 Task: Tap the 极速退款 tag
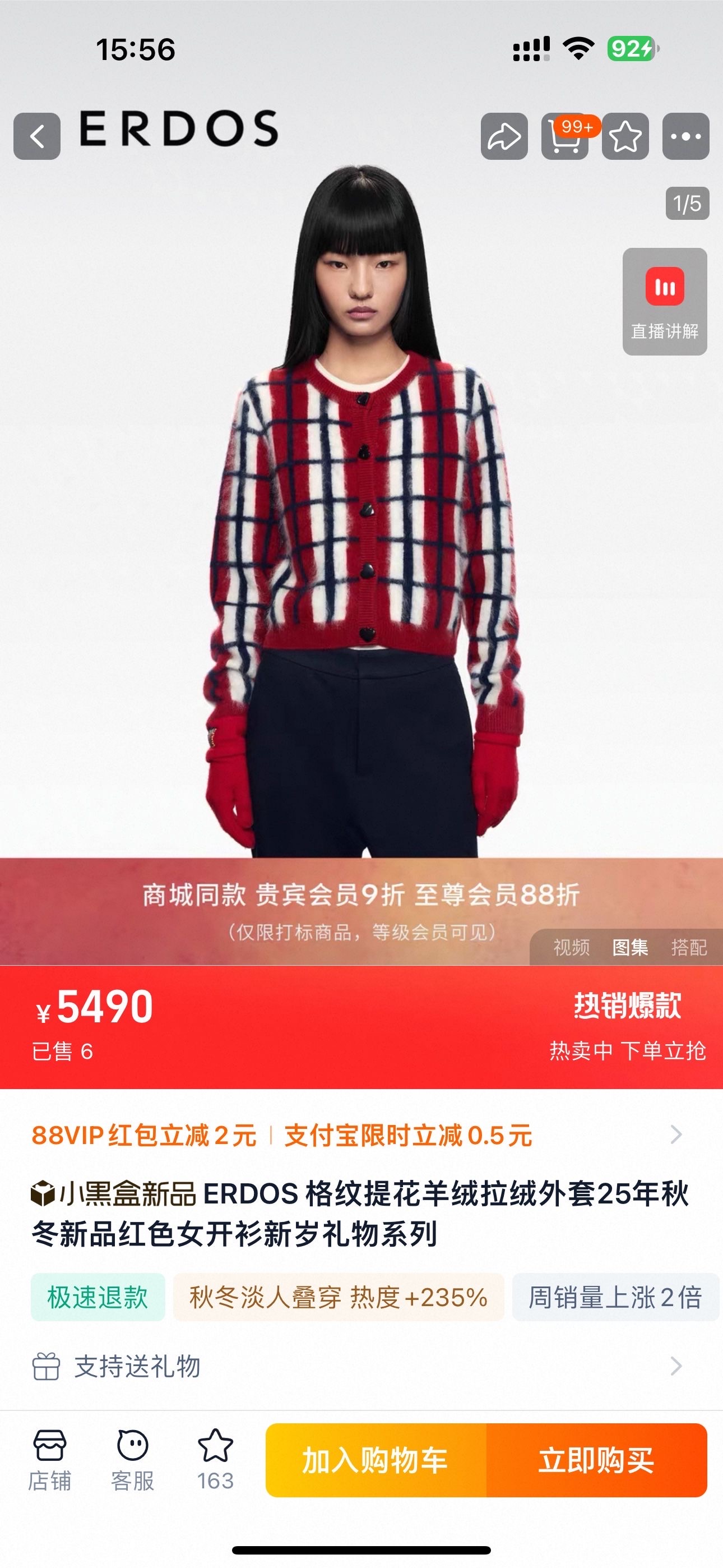click(x=98, y=1297)
